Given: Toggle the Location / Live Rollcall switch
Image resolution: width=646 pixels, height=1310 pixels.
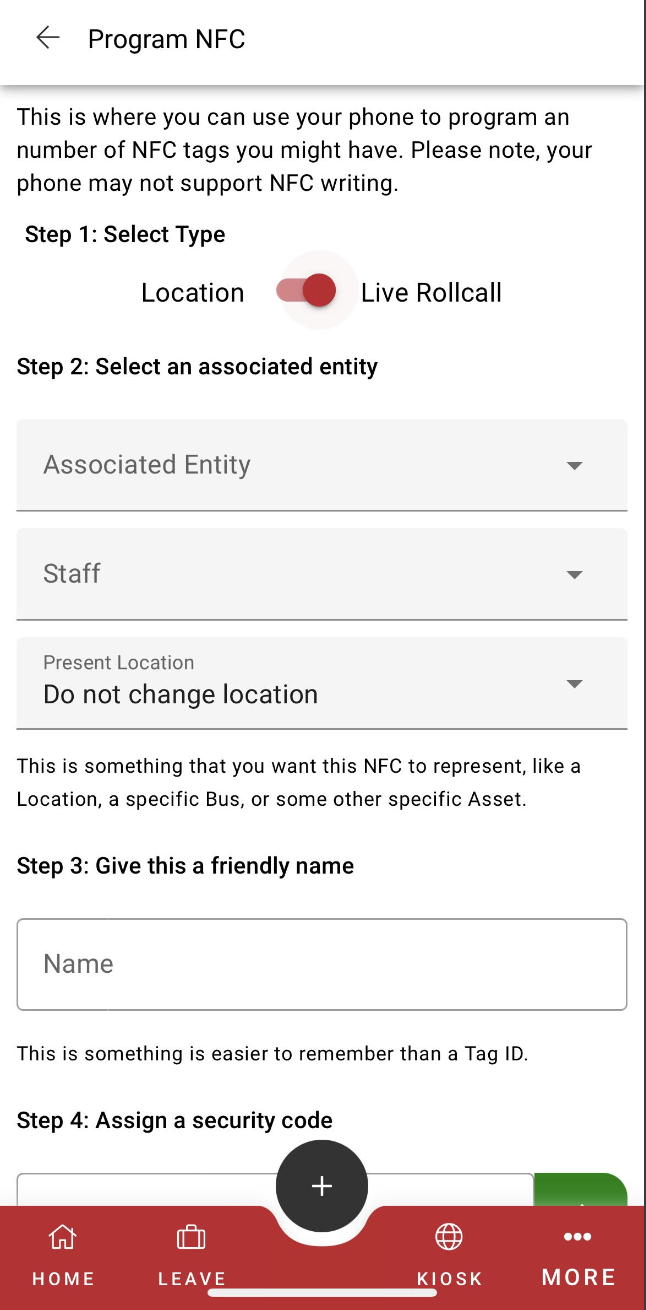Looking at the screenshot, I should click(x=308, y=292).
